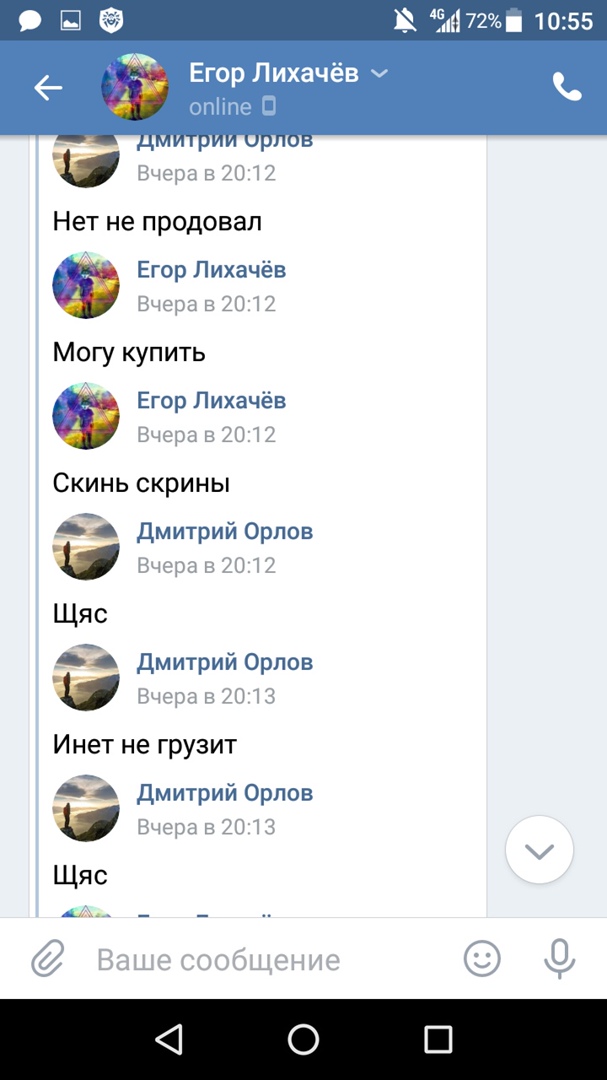Open the emoji picker
This screenshot has width=607, height=1080.
pos(482,960)
